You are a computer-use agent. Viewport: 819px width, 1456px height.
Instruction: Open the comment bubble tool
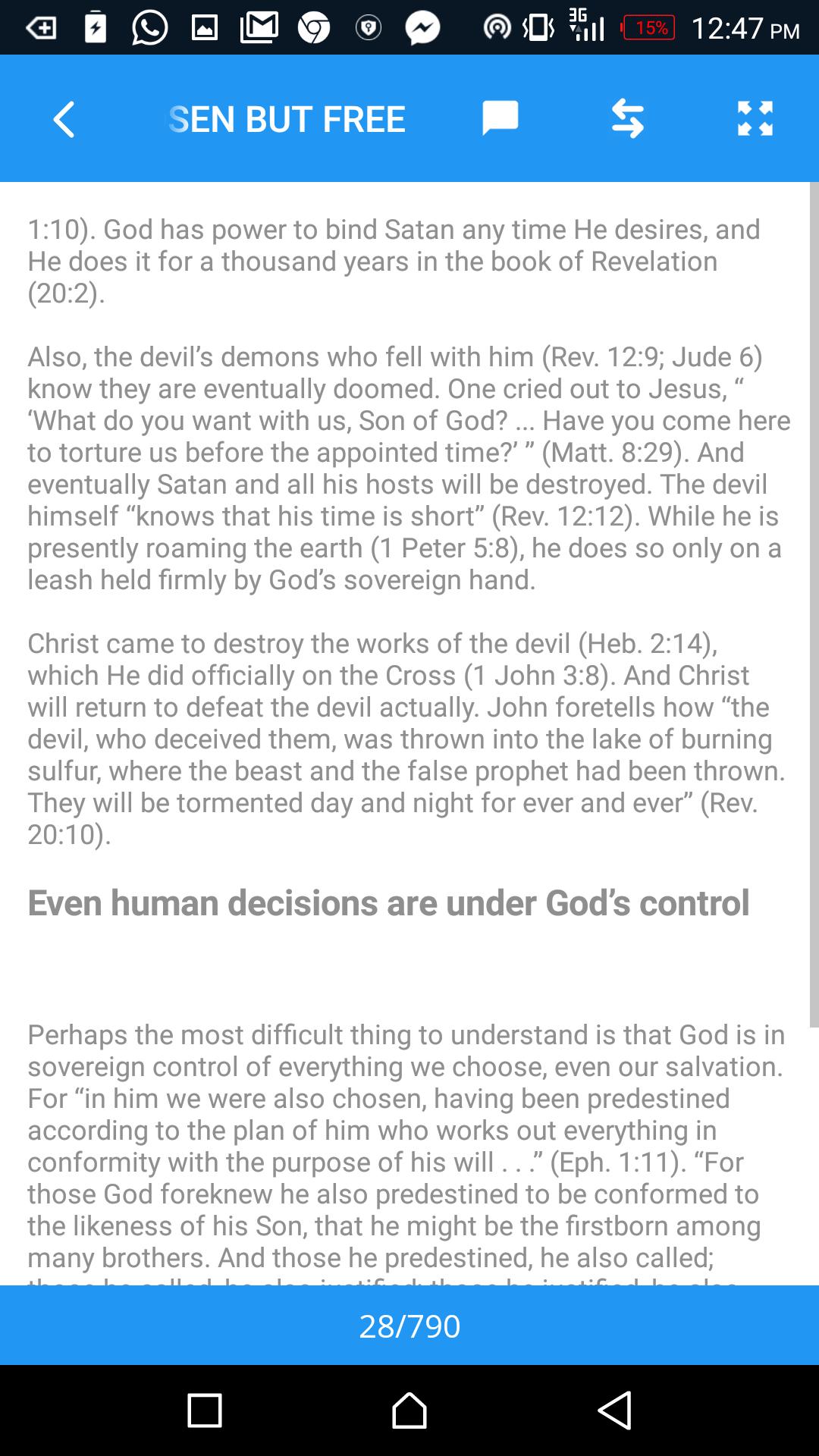(500, 118)
